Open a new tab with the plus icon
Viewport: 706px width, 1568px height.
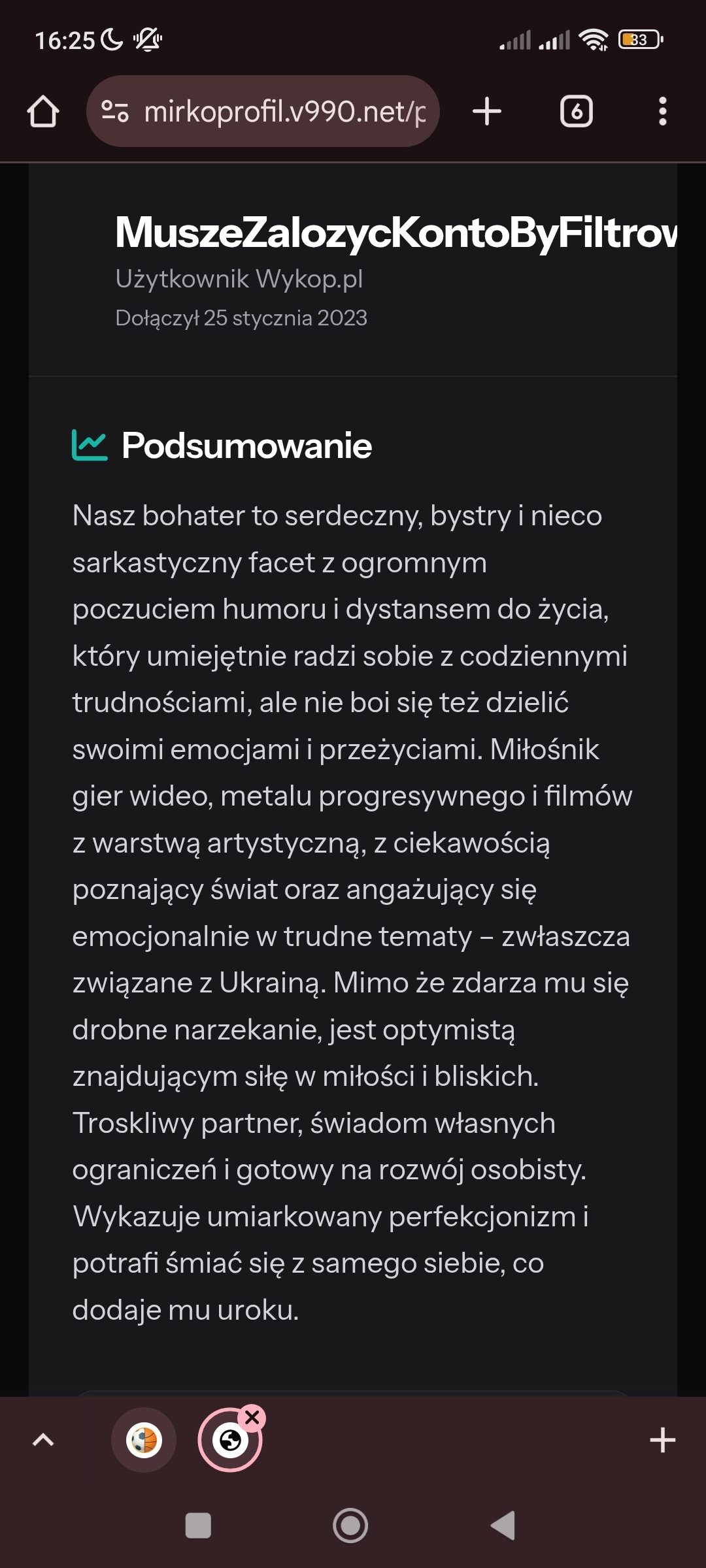tap(487, 112)
